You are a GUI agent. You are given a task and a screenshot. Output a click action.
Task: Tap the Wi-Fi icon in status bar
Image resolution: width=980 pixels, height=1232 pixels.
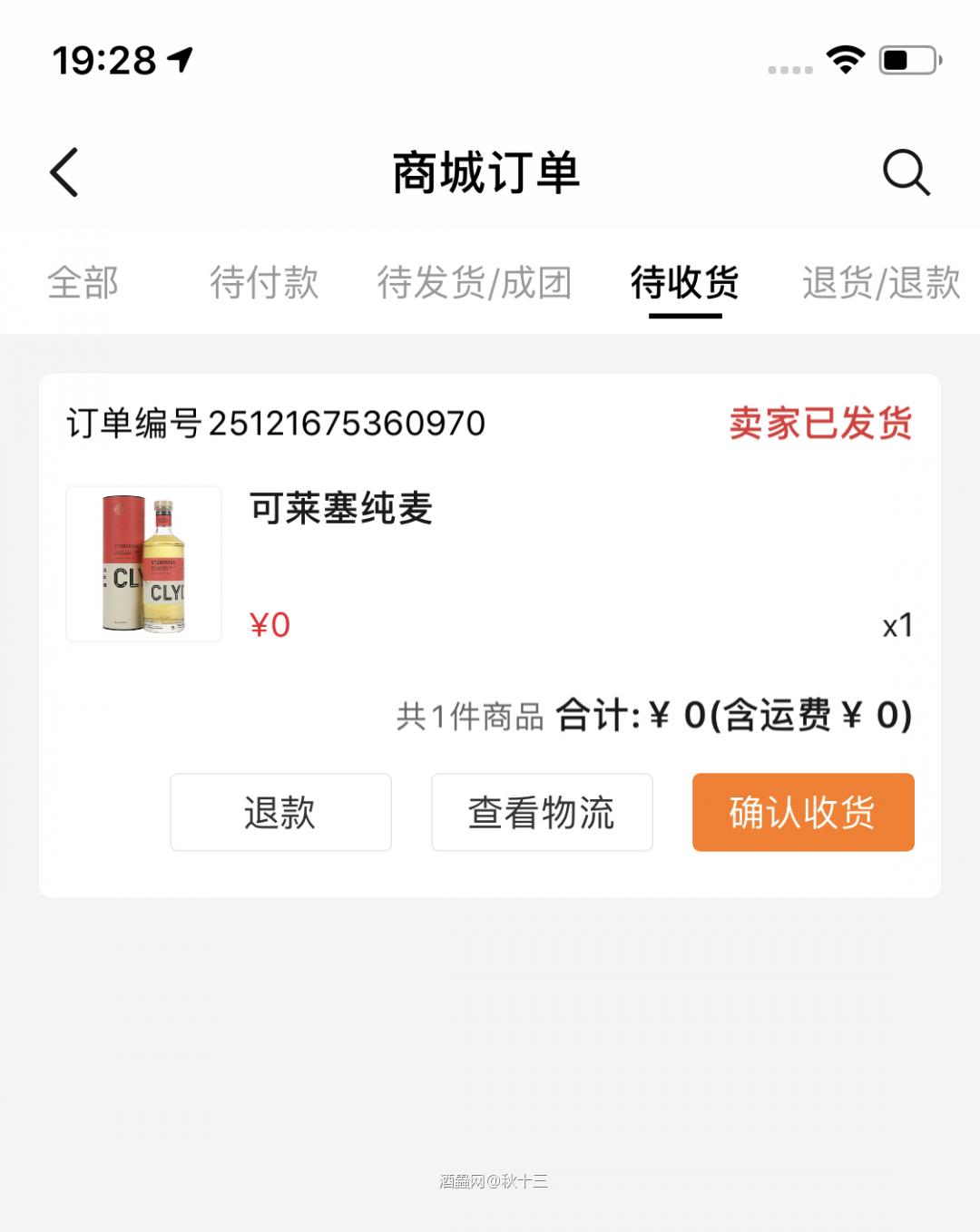tap(843, 60)
